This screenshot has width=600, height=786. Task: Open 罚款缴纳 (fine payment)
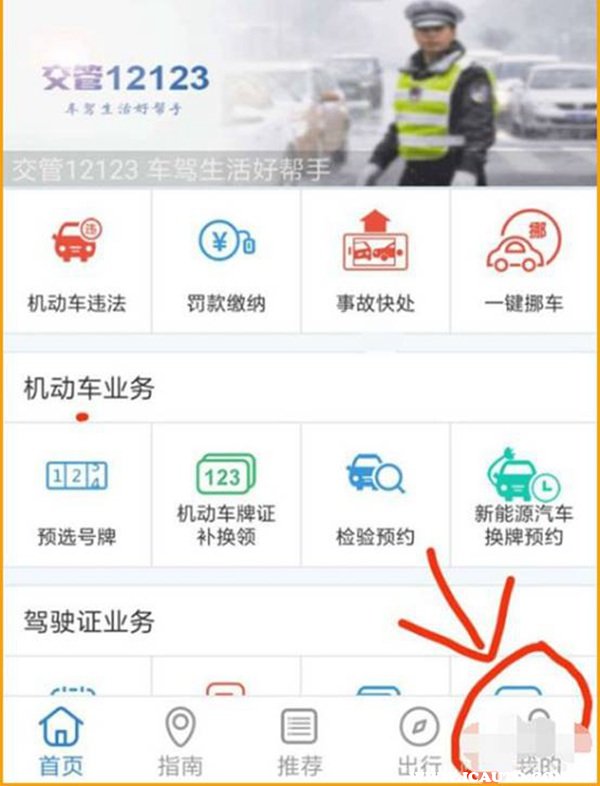226,262
